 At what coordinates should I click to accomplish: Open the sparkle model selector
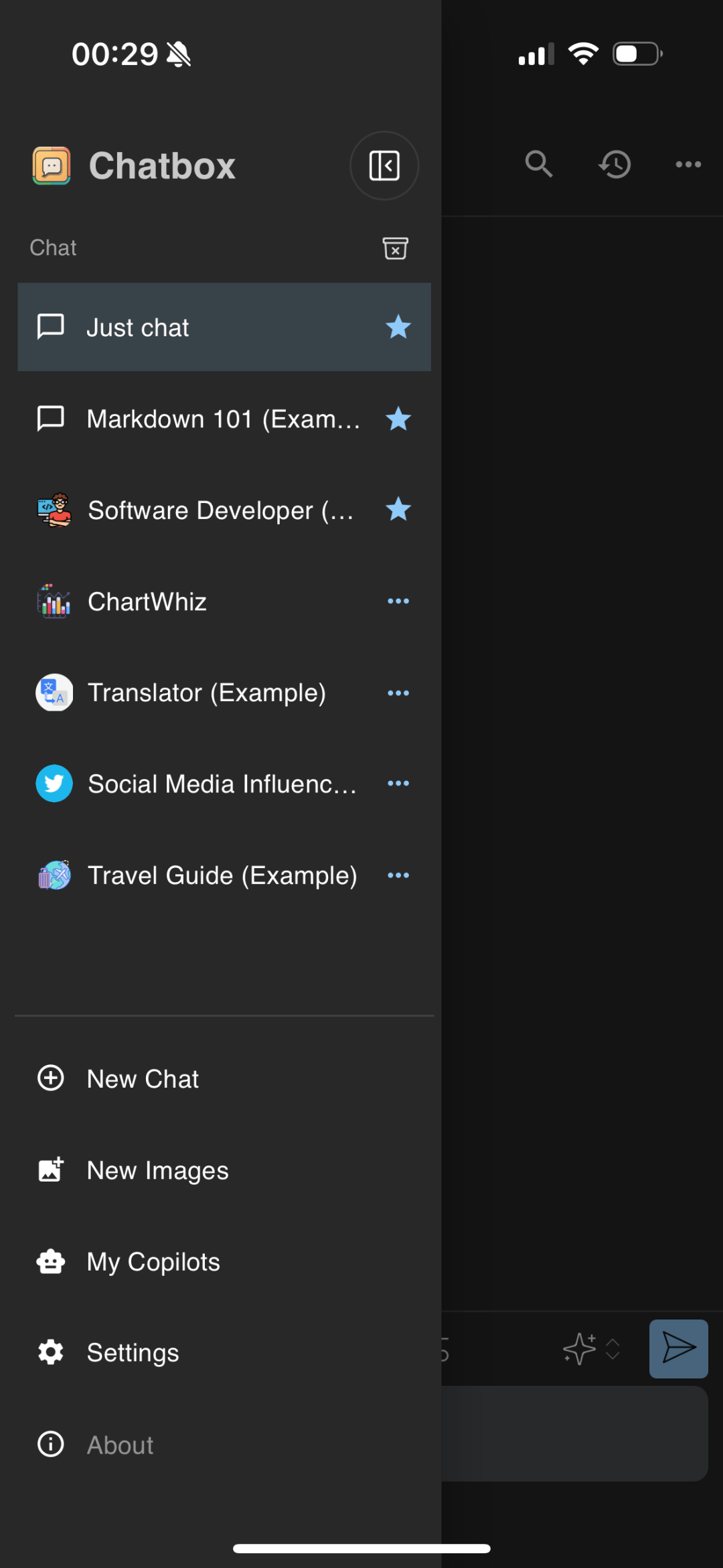(592, 1348)
